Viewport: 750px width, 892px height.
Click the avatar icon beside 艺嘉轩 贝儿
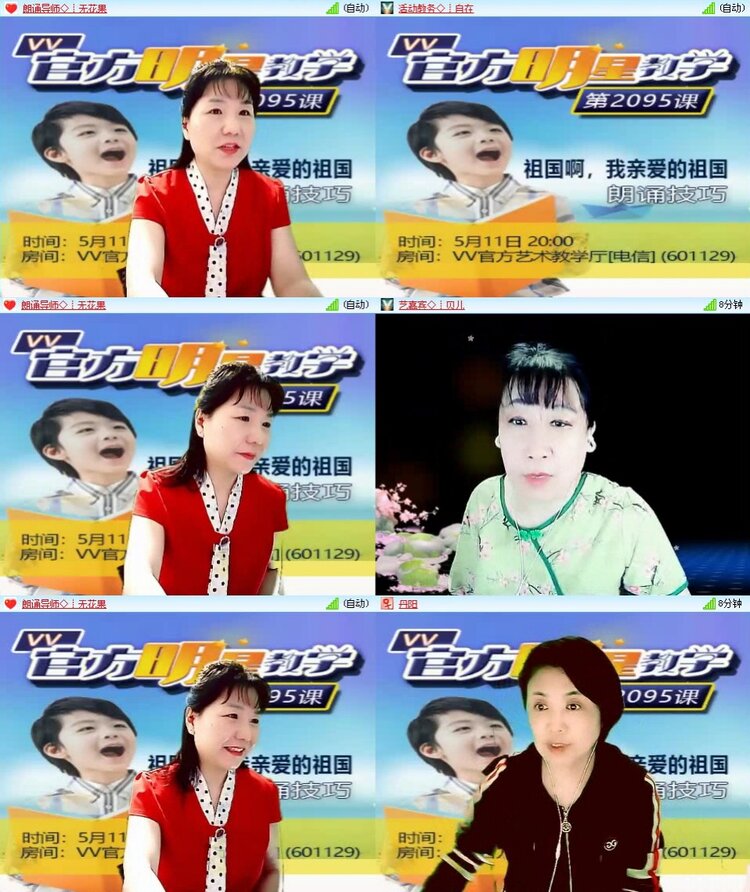pos(384,306)
